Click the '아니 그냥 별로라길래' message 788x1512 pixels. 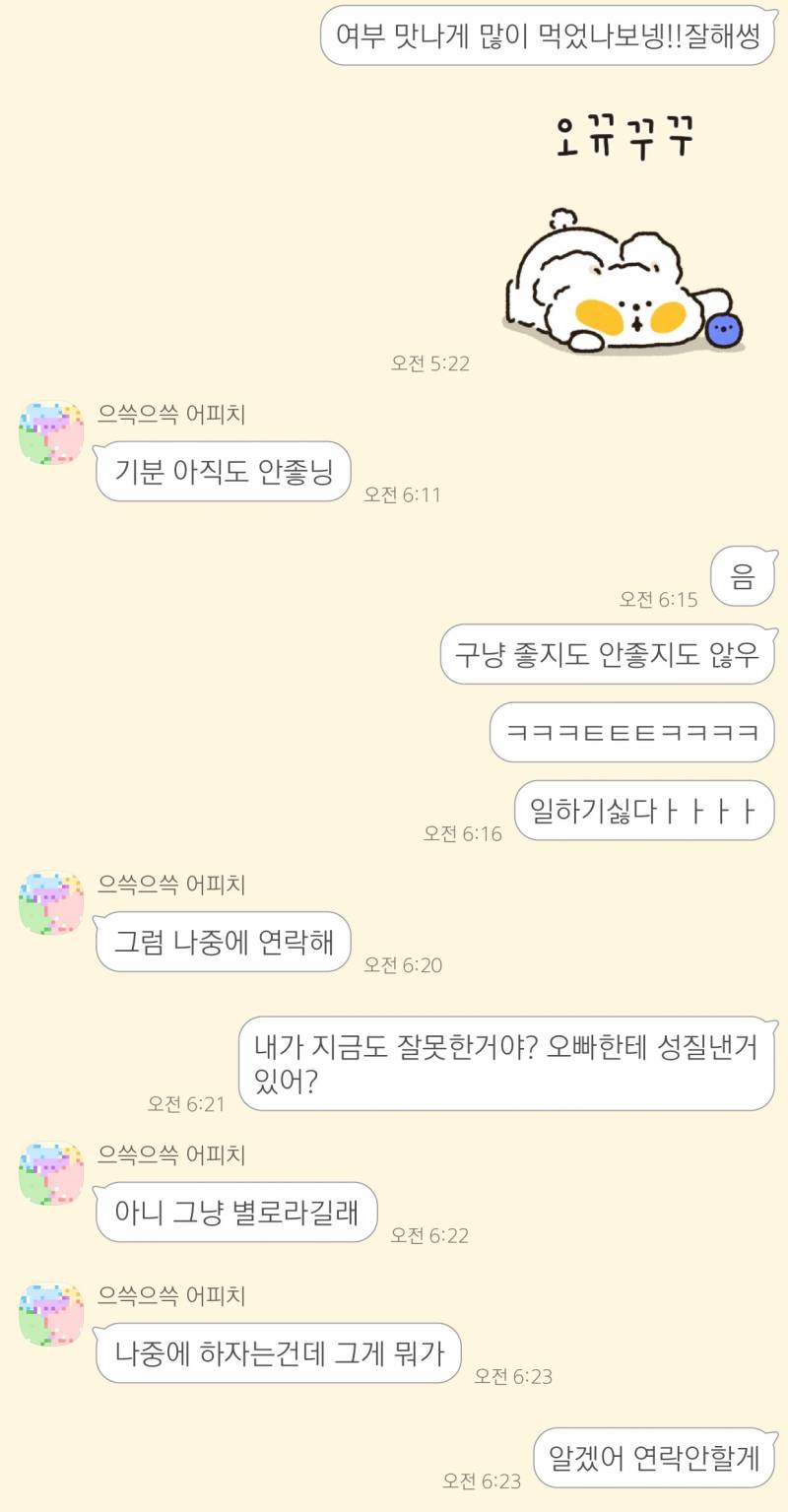[x=235, y=1214]
